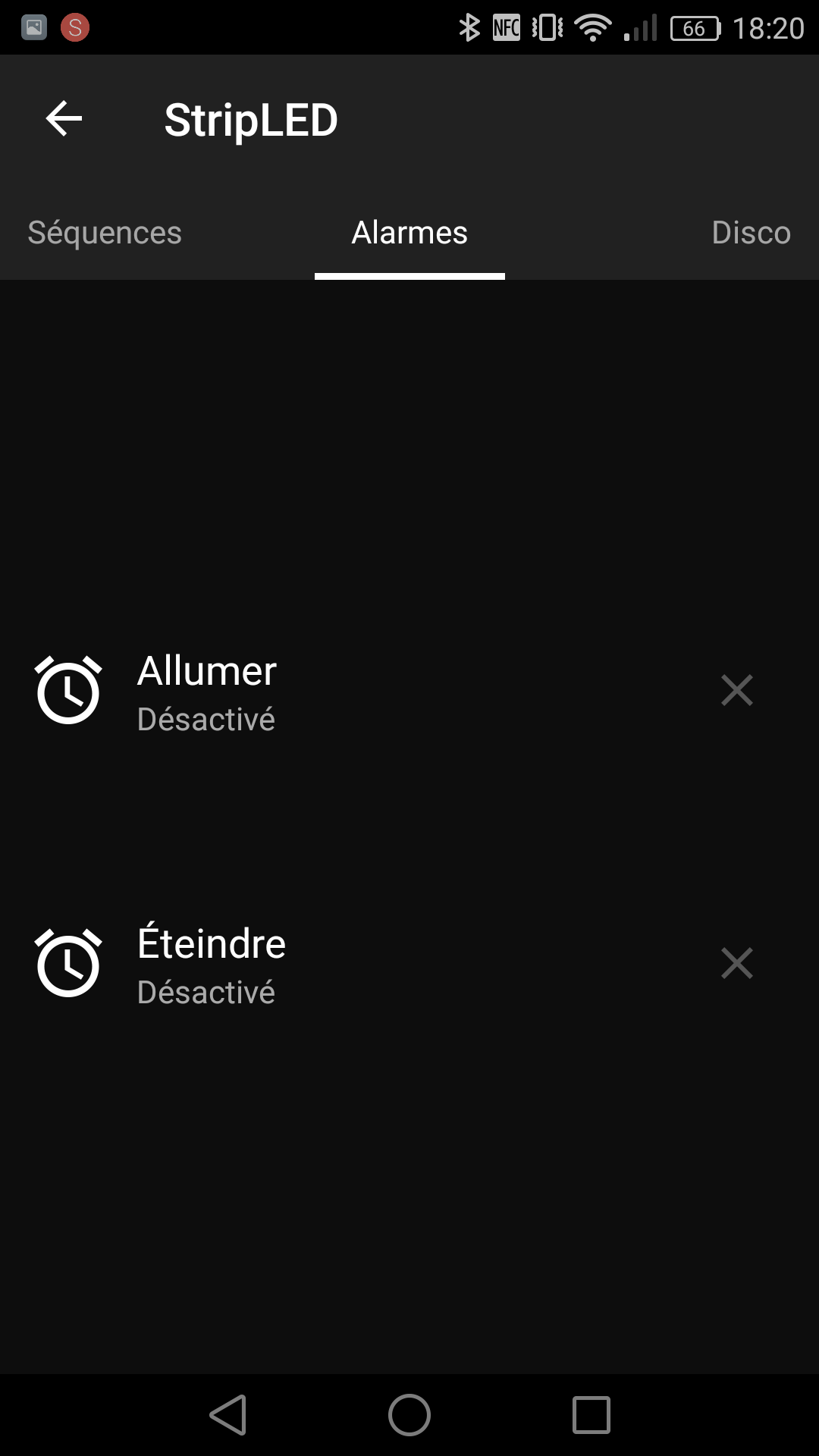
Task: Open the Disco tab
Action: point(751,233)
